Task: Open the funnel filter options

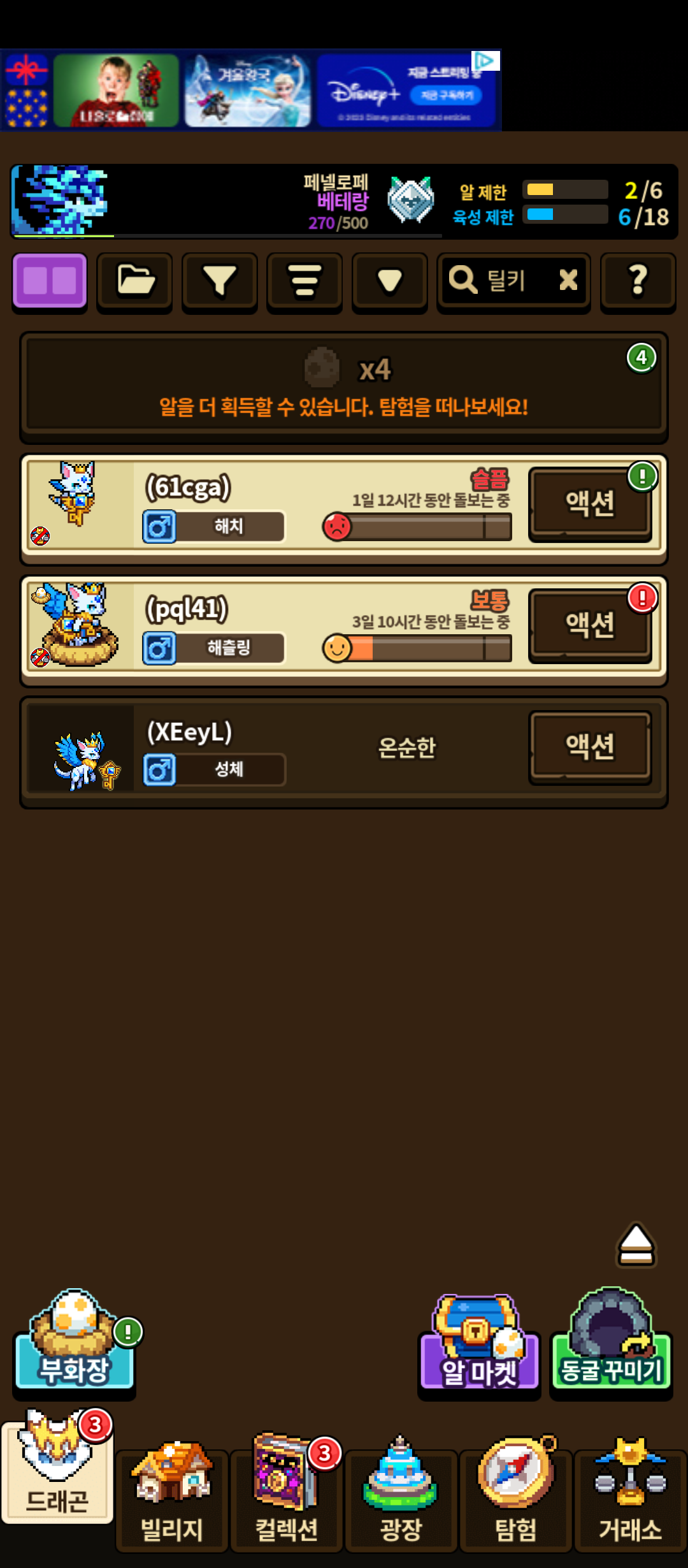Action: click(220, 281)
